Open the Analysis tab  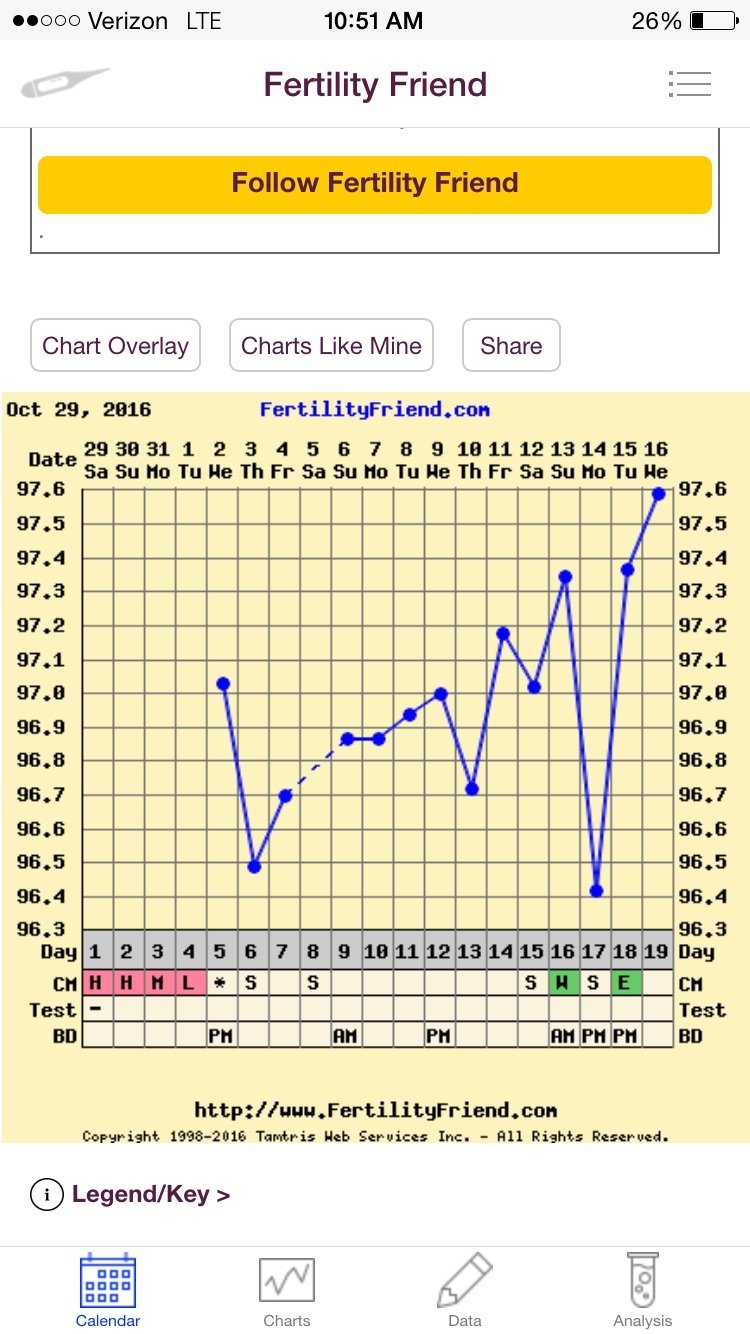pos(643,1290)
